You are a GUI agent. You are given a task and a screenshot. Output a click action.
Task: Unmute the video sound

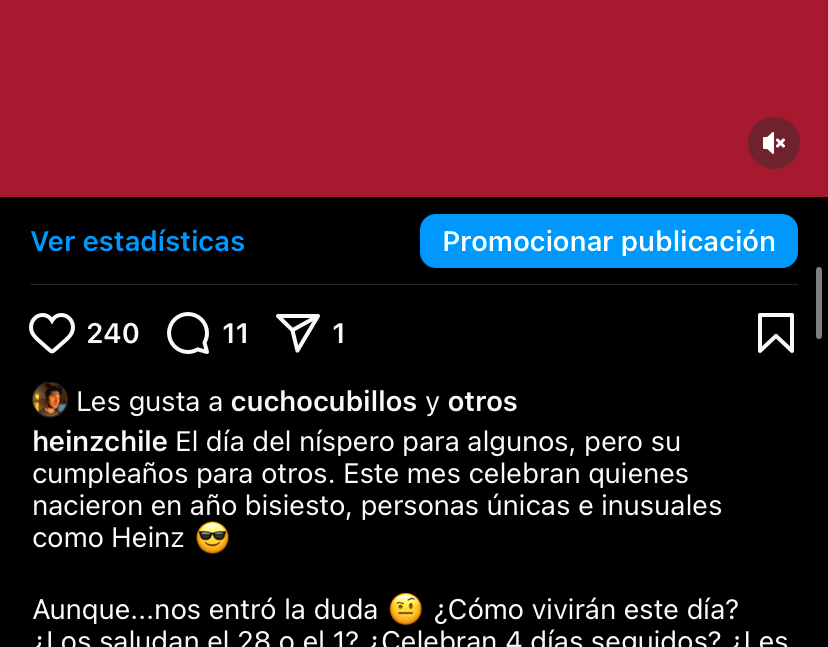point(774,143)
